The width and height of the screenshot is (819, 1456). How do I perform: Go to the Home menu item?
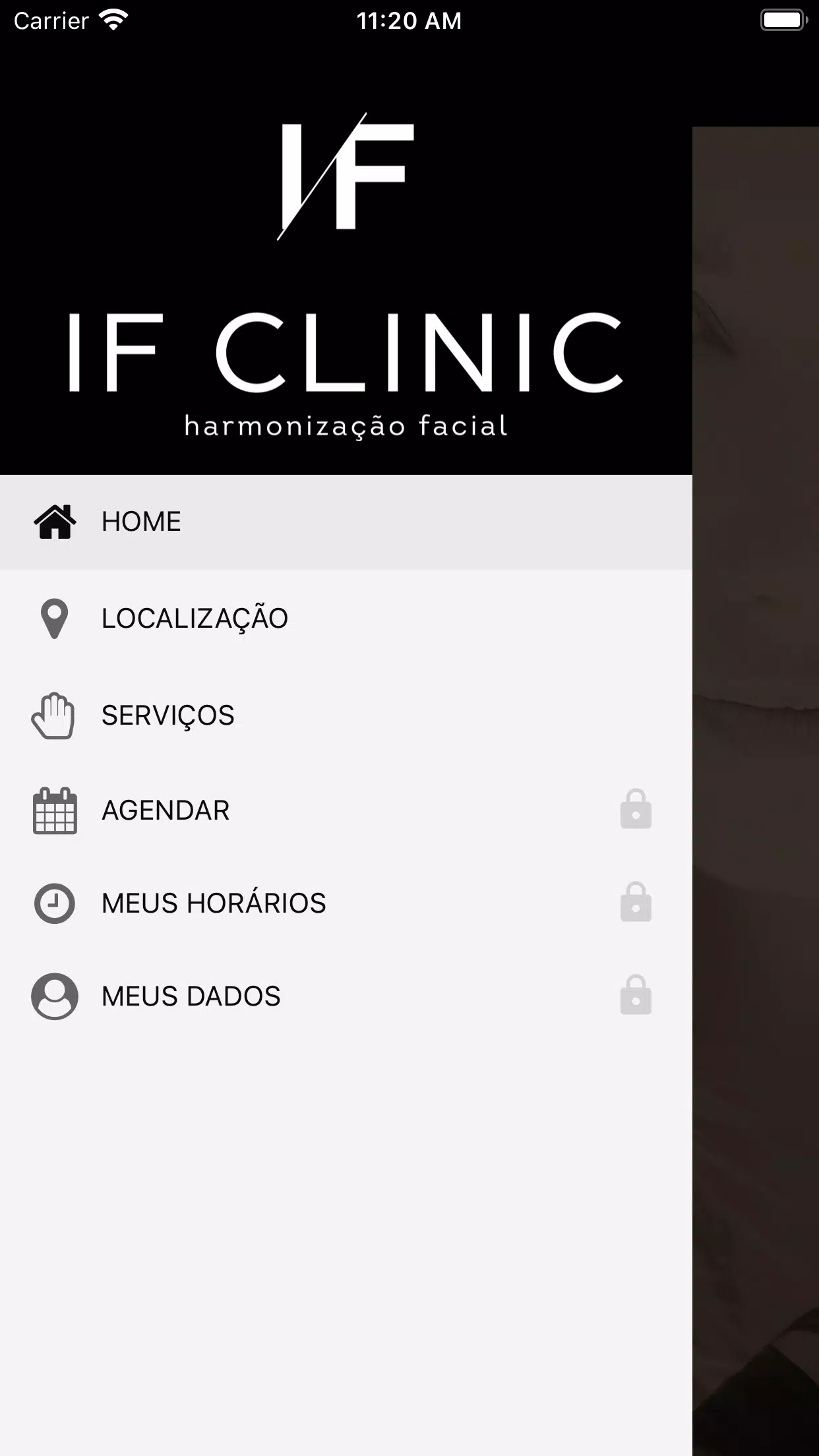coord(140,522)
